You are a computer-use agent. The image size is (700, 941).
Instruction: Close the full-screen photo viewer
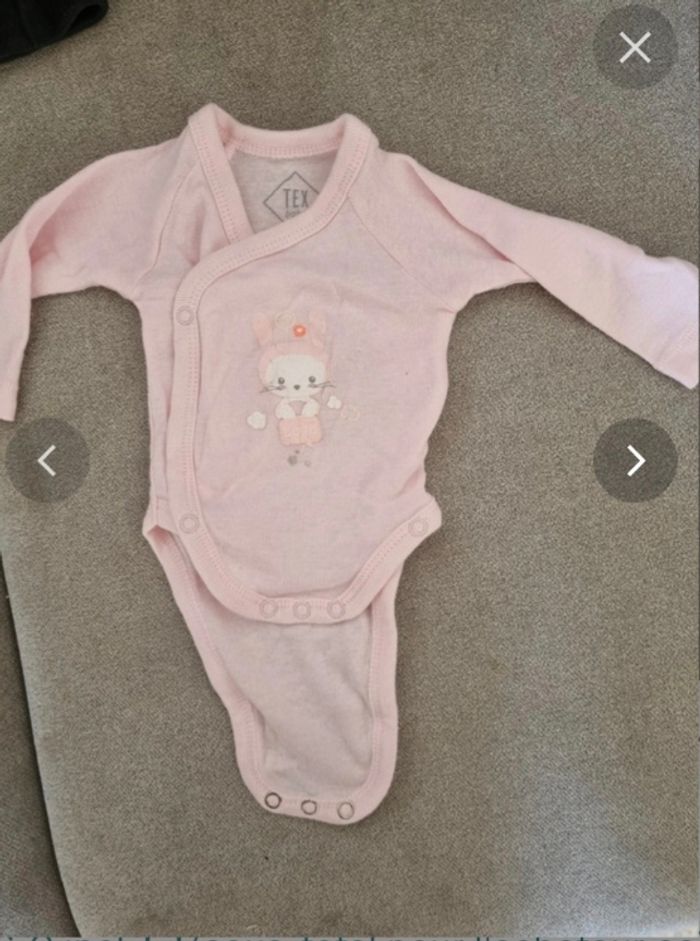pyautogui.click(x=635, y=47)
